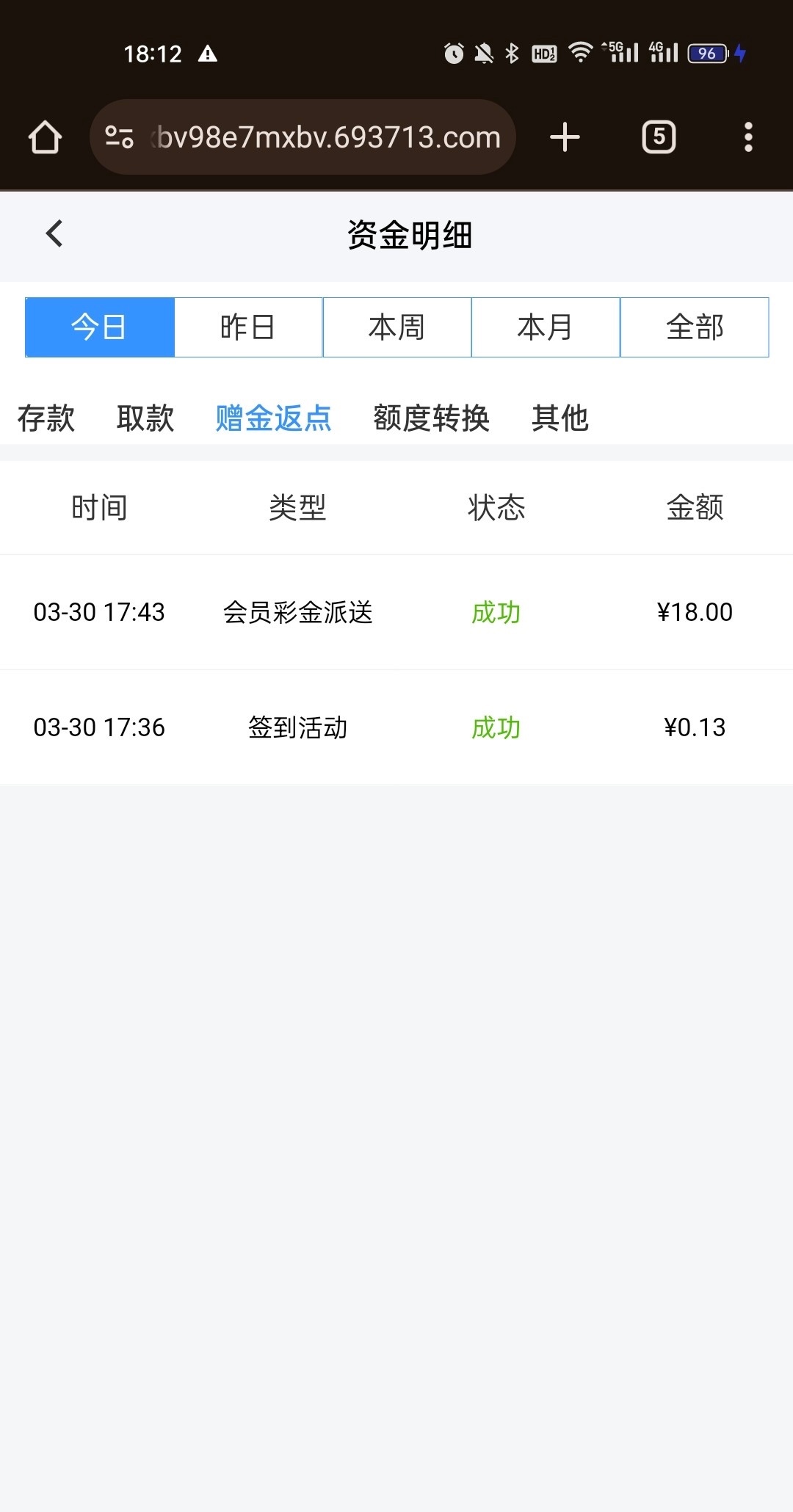The width and height of the screenshot is (793, 1512).
Task: Filter records by 本月
Action: (x=546, y=327)
